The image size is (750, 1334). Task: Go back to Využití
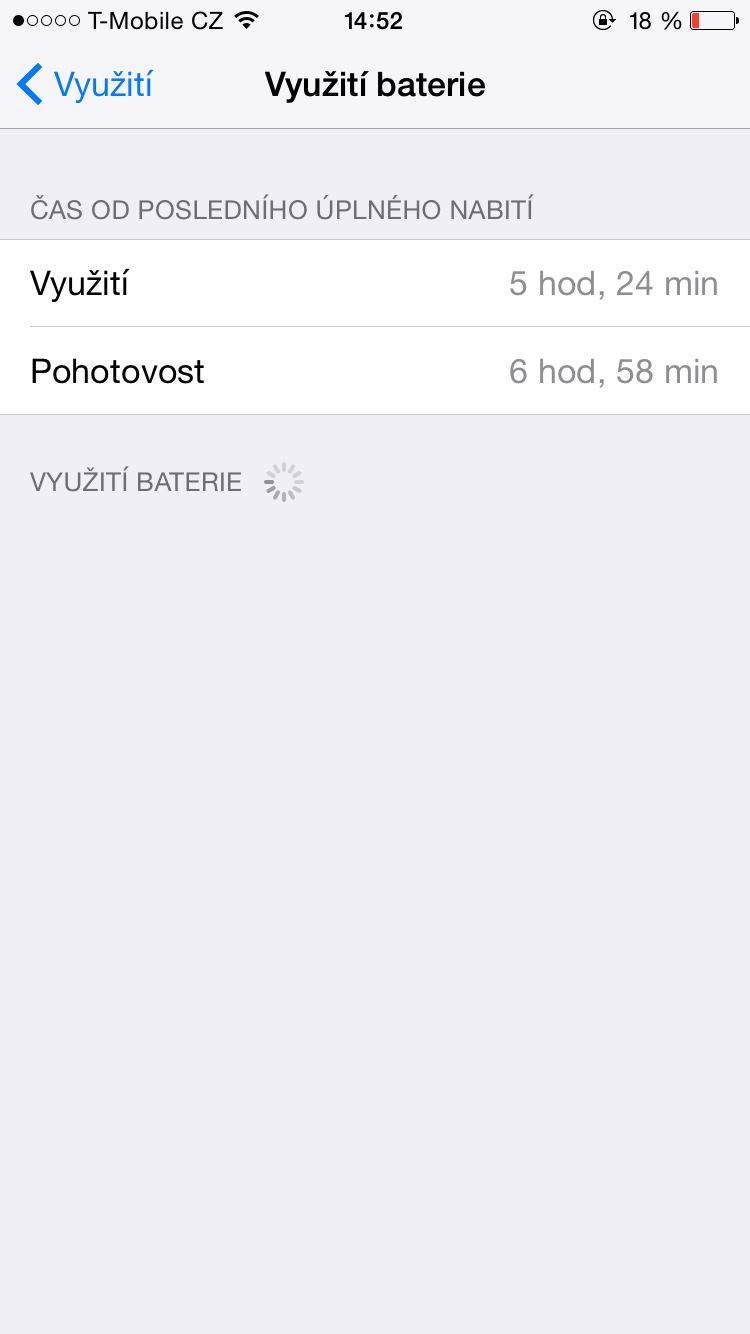85,85
